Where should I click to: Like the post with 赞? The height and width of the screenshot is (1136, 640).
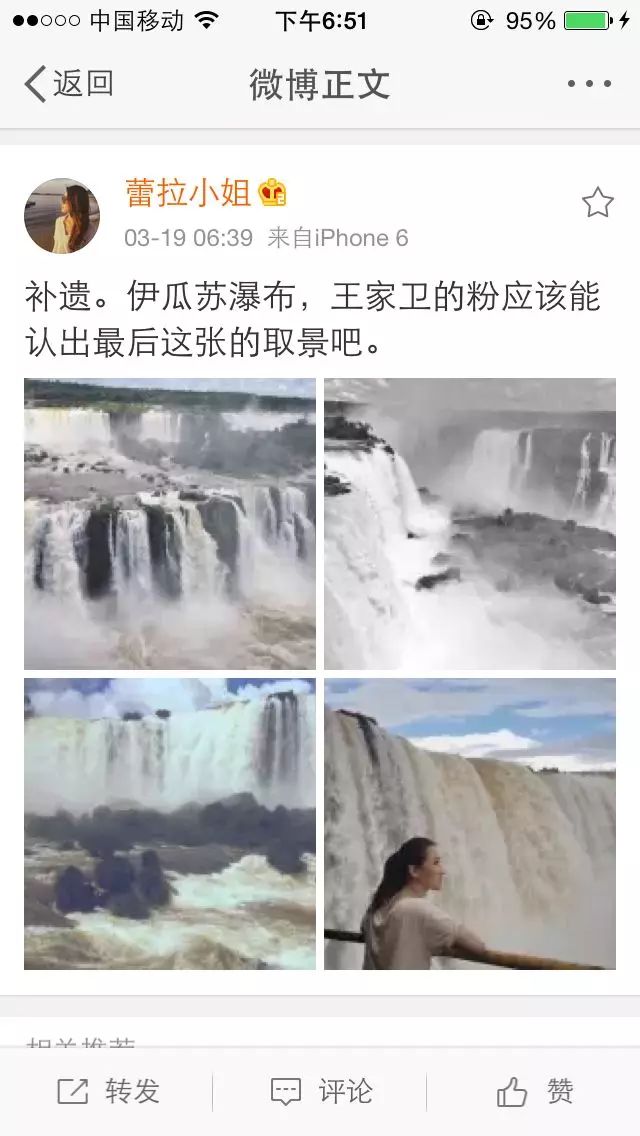534,1091
